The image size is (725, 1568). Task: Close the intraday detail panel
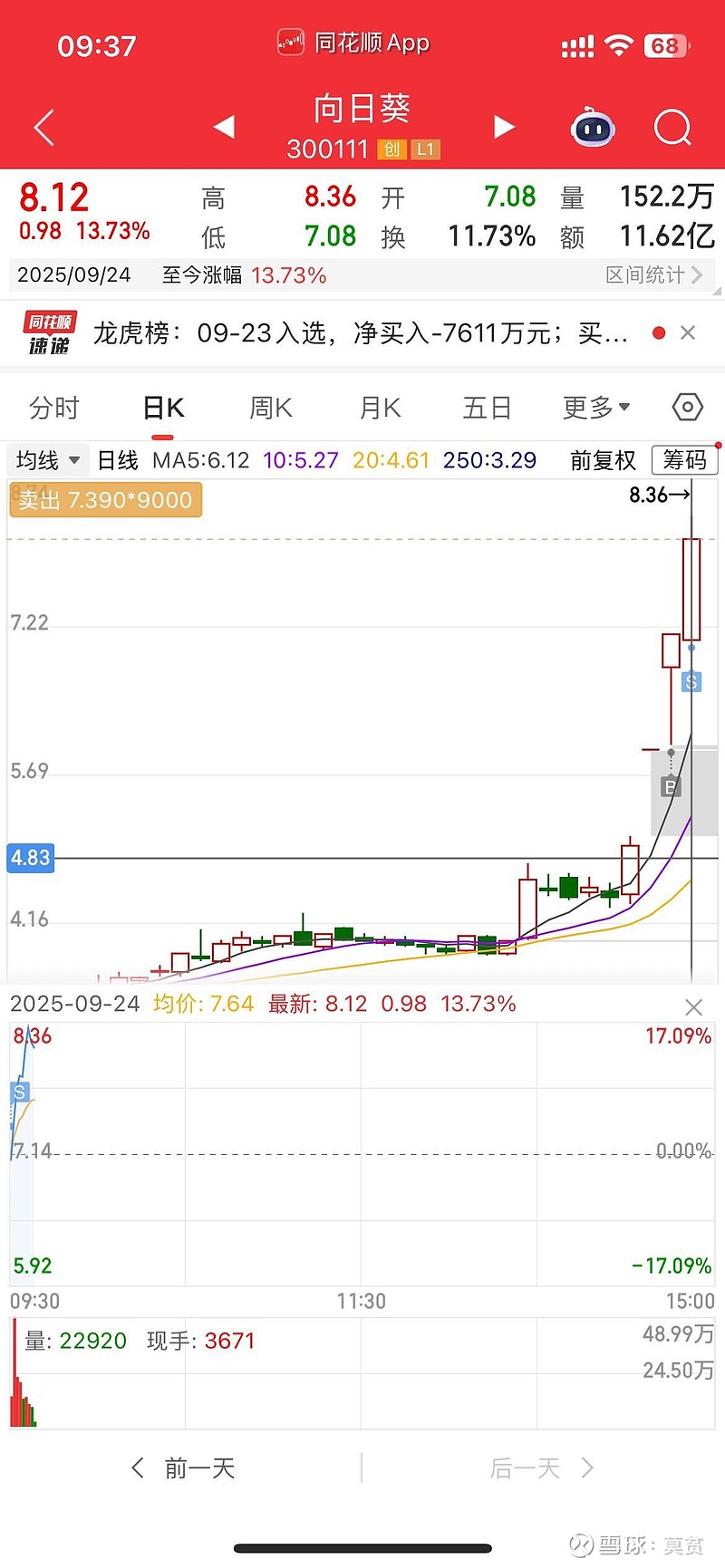click(x=694, y=1007)
